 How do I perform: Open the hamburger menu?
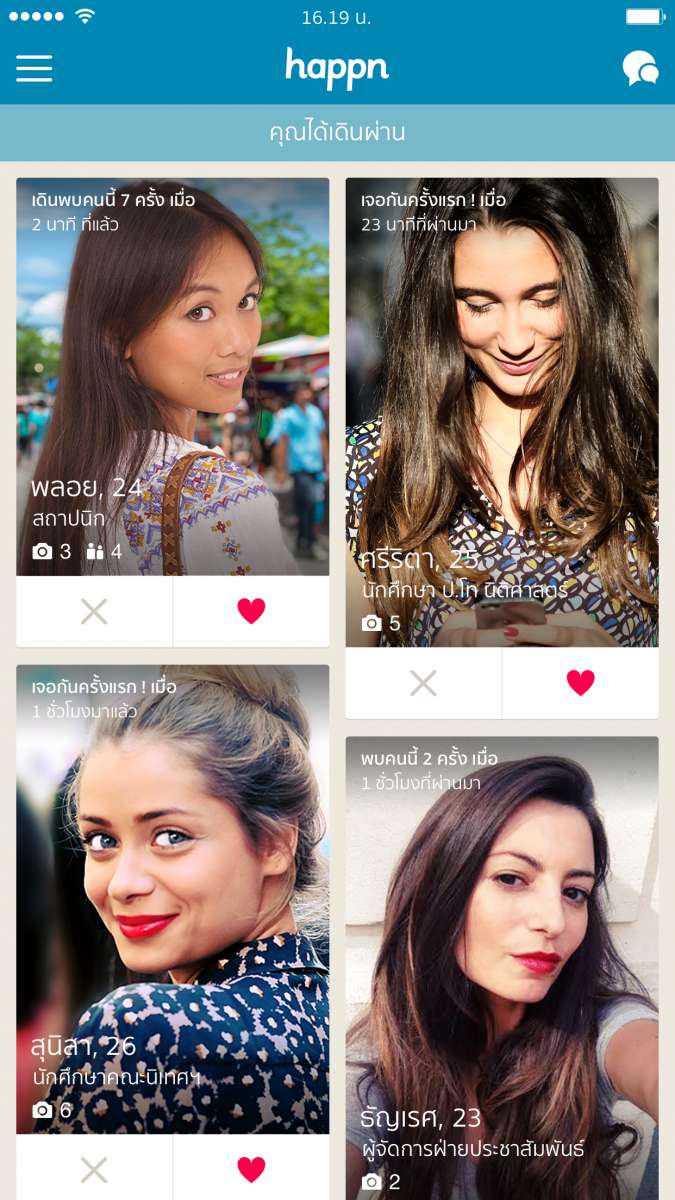coord(34,68)
